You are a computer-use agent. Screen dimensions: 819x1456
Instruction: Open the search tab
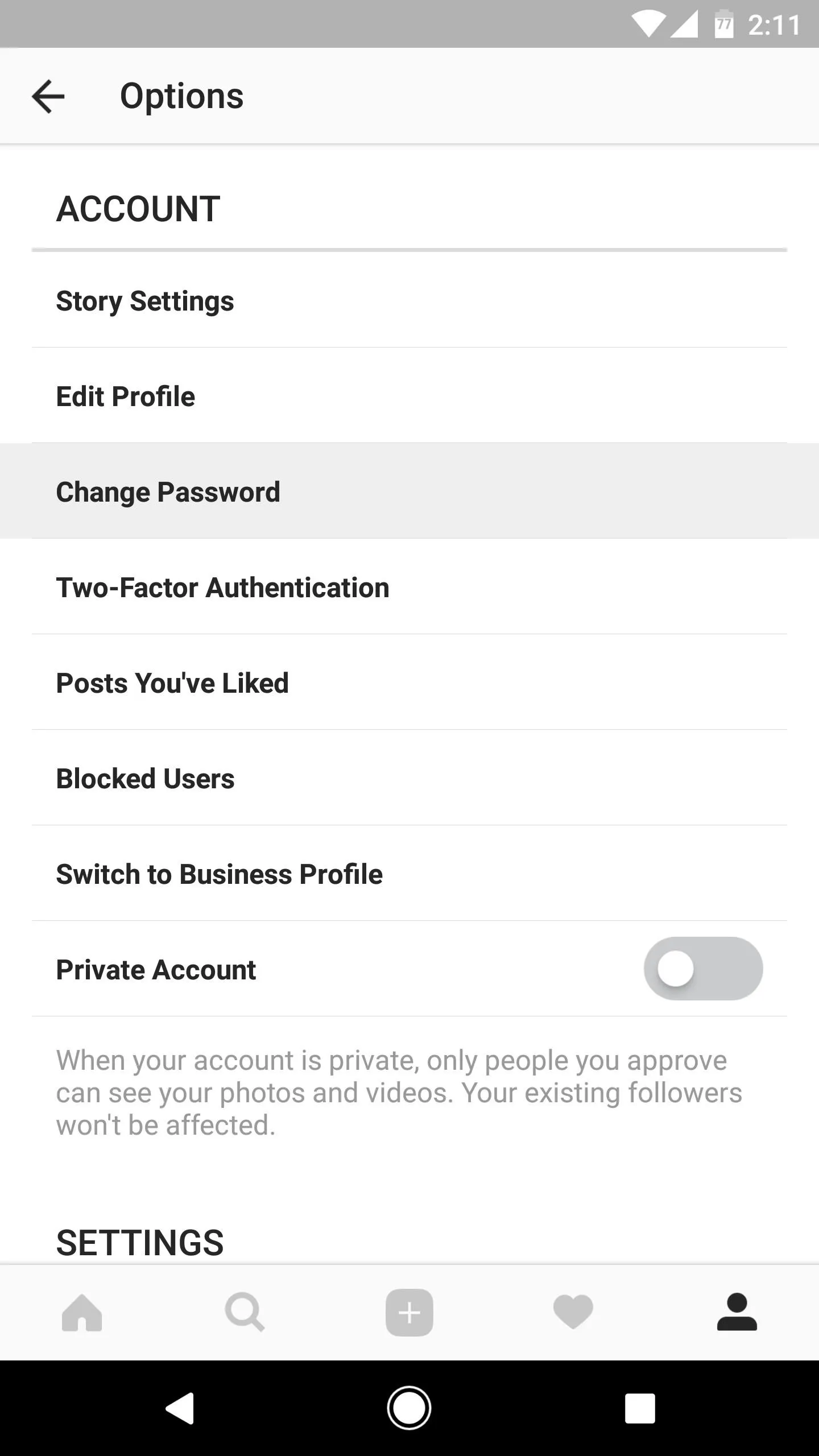pyautogui.click(x=245, y=1313)
